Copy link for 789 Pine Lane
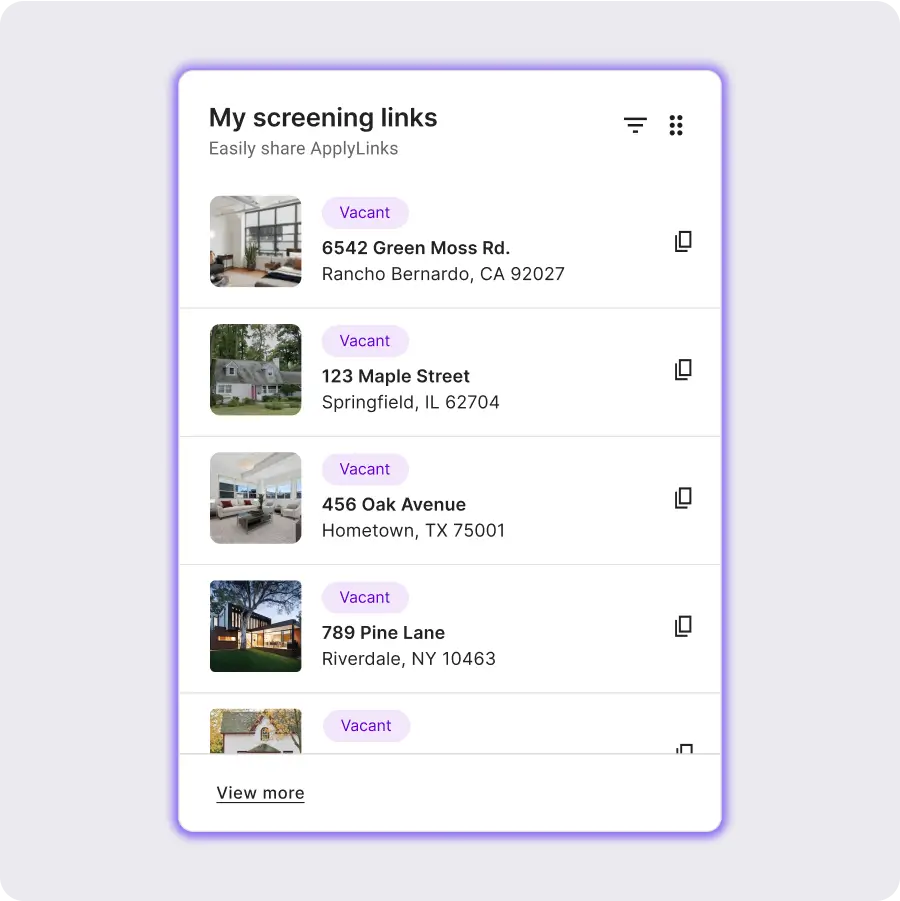This screenshot has height=901, width=900. click(x=683, y=626)
